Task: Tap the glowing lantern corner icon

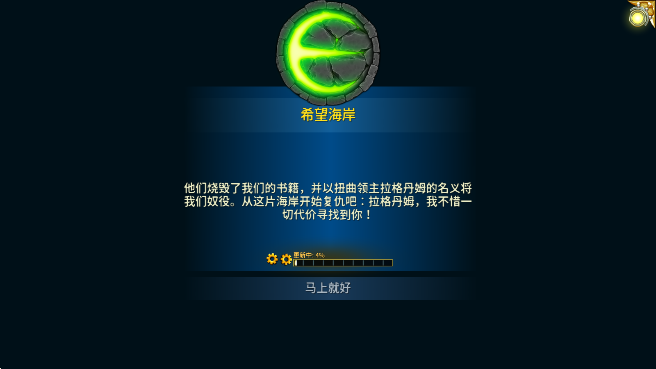Action: click(x=641, y=14)
